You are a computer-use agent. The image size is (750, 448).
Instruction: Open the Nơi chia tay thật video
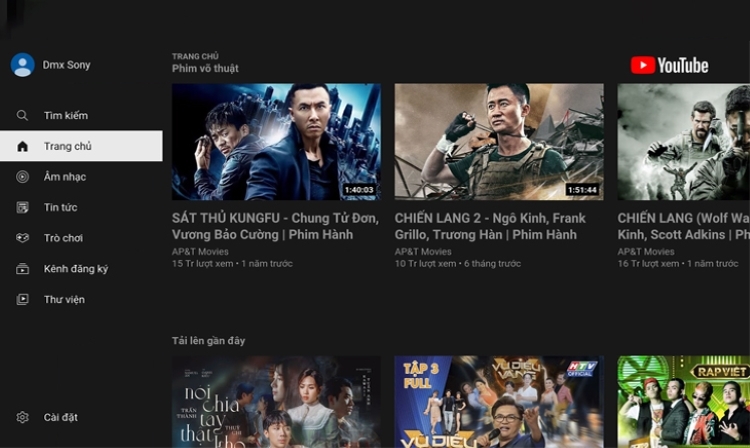click(x=276, y=401)
